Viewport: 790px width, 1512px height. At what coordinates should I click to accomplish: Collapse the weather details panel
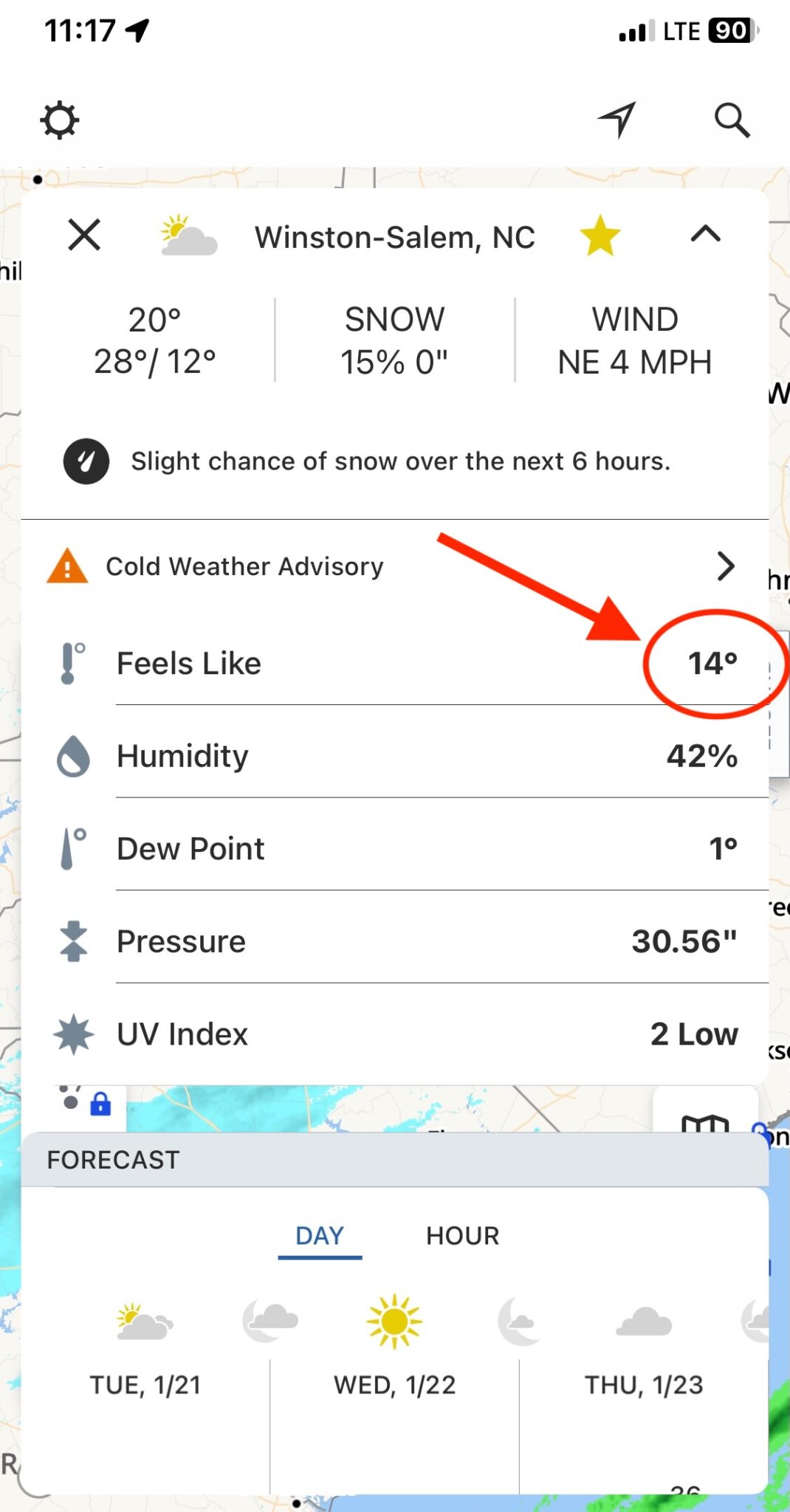click(x=706, y=234)
